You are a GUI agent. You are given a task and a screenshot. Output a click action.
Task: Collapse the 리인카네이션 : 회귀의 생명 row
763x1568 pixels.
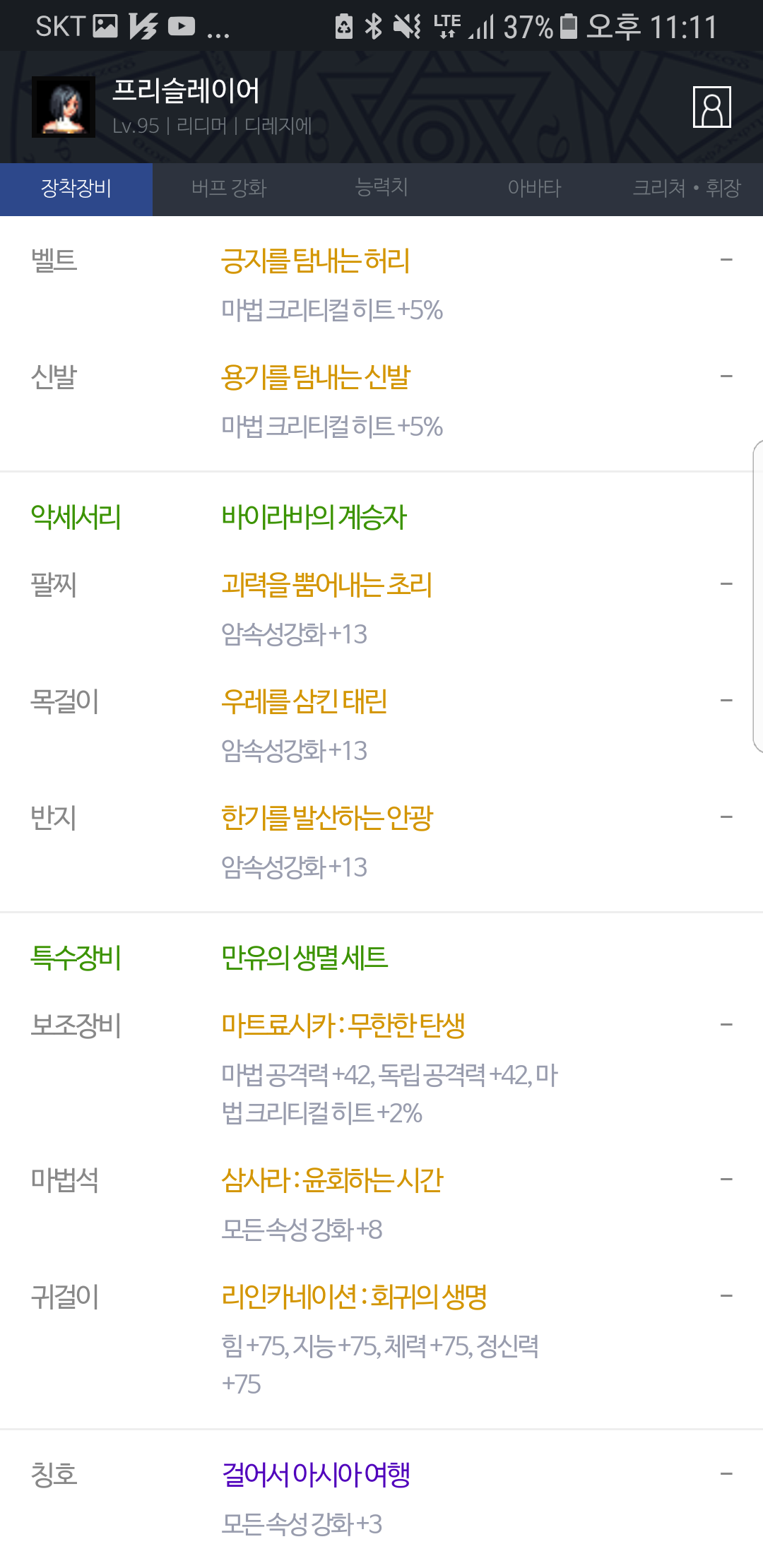pos(726,1296)
